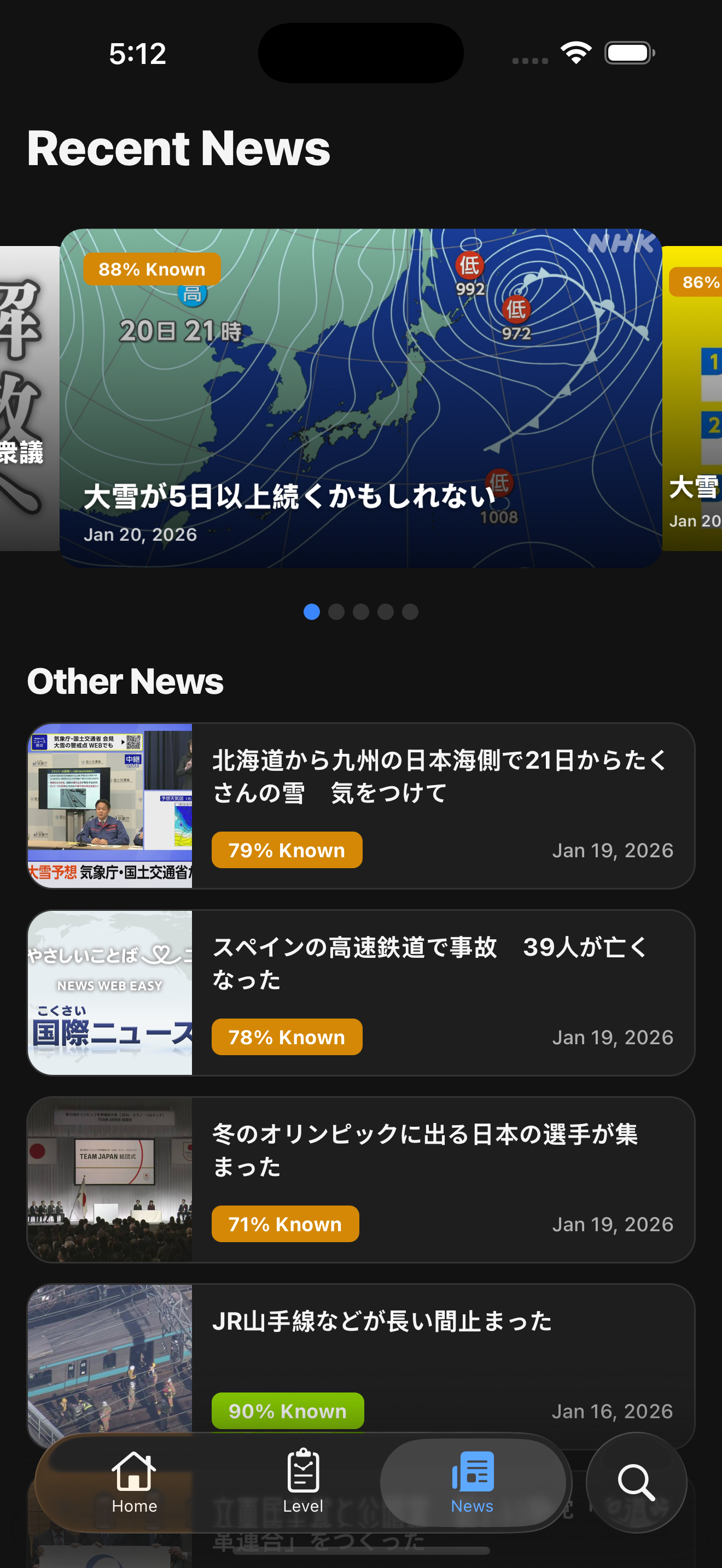Select the last carousel page dot

pos(410,612)
